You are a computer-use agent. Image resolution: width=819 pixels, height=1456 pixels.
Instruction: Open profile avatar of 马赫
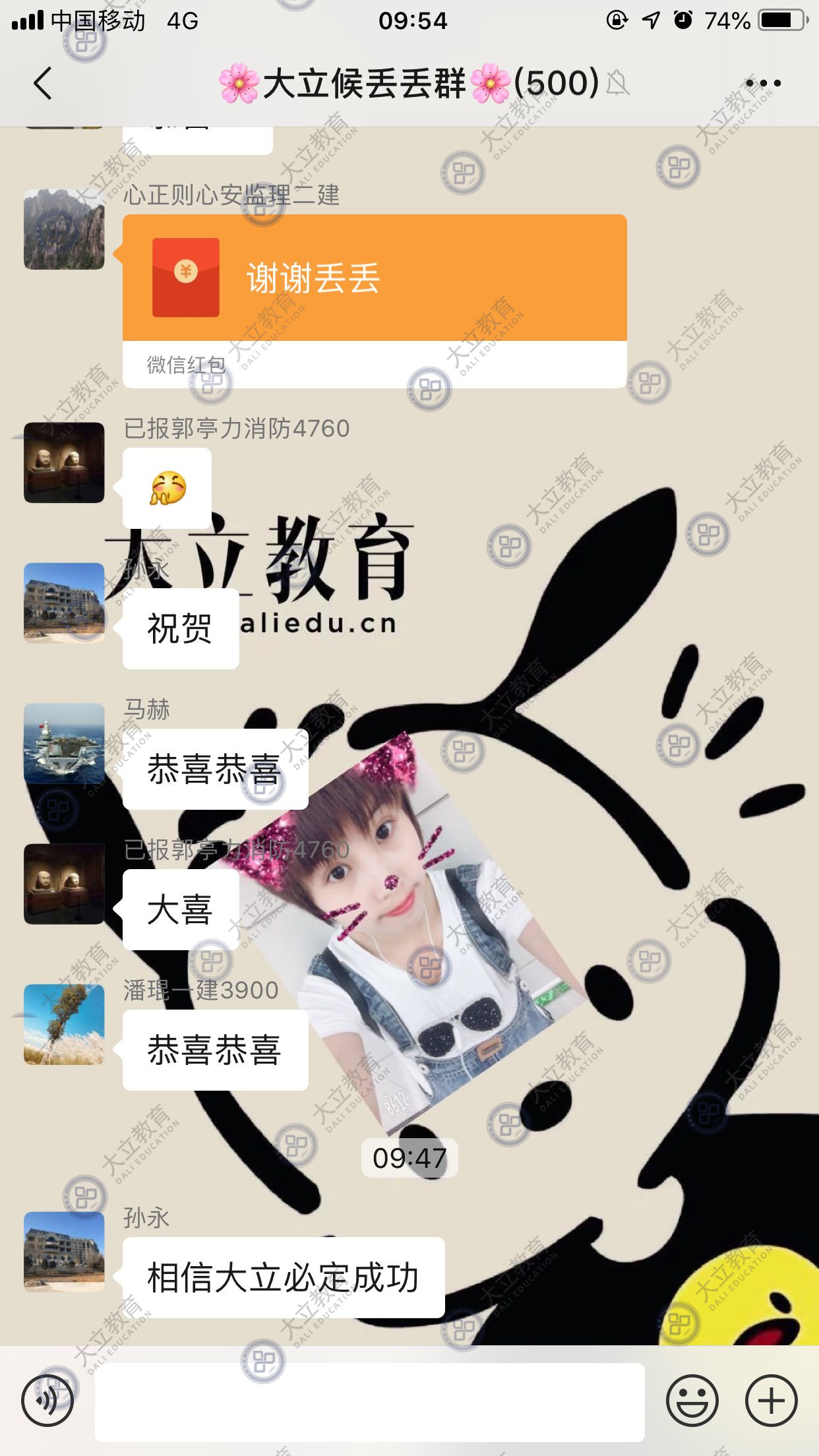(64, 743)
